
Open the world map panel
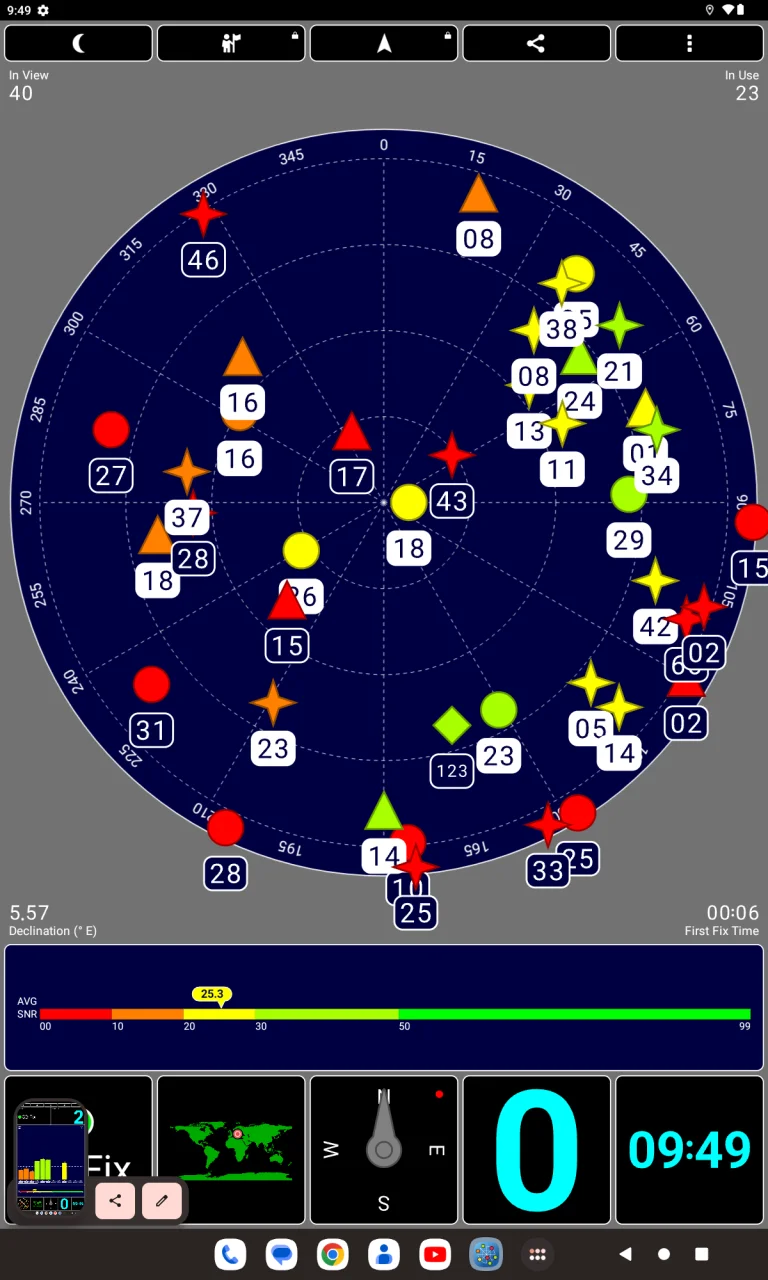click(x=231, y=1150)
